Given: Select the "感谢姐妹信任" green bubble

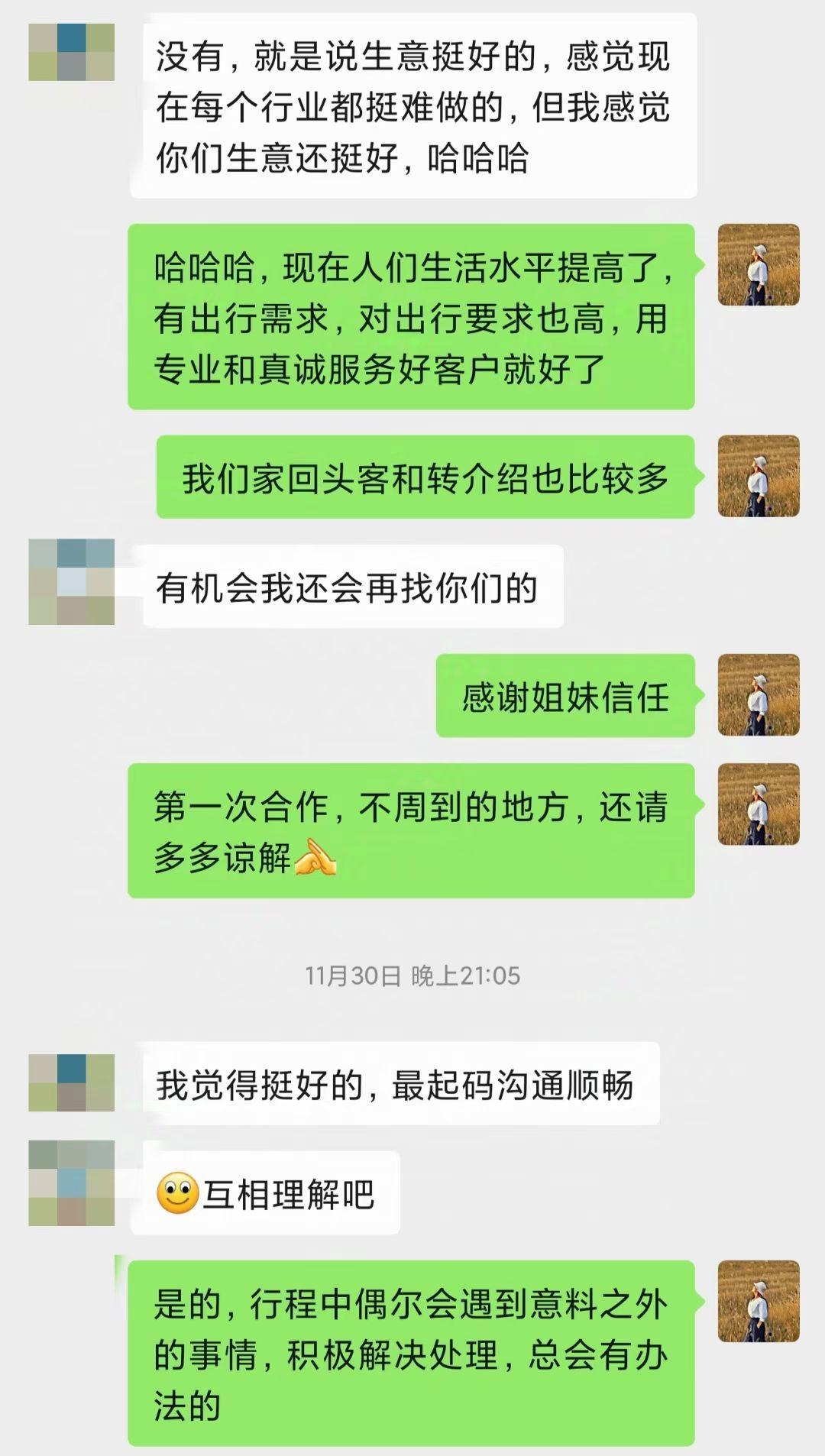Looking at the screenshot, I should [x=565, y=697].
